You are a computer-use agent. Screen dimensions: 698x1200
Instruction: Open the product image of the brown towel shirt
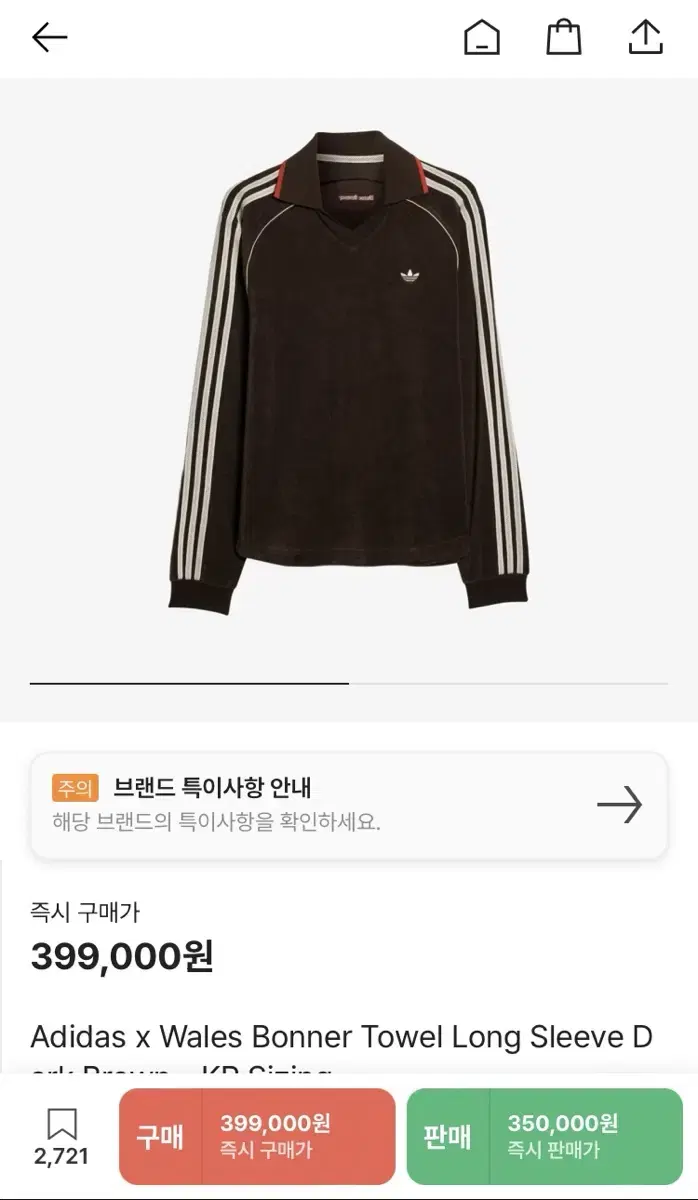(349, 370)
